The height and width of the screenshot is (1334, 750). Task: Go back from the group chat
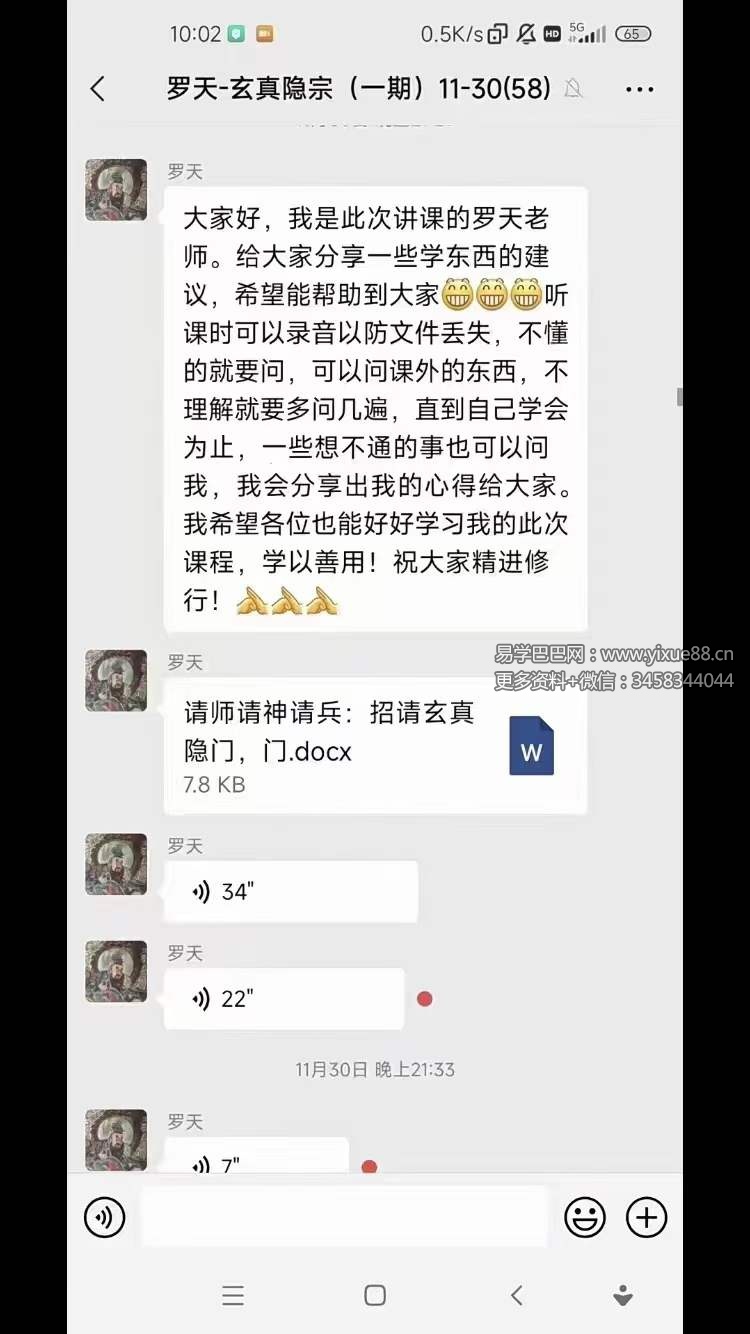coord(97,89)
